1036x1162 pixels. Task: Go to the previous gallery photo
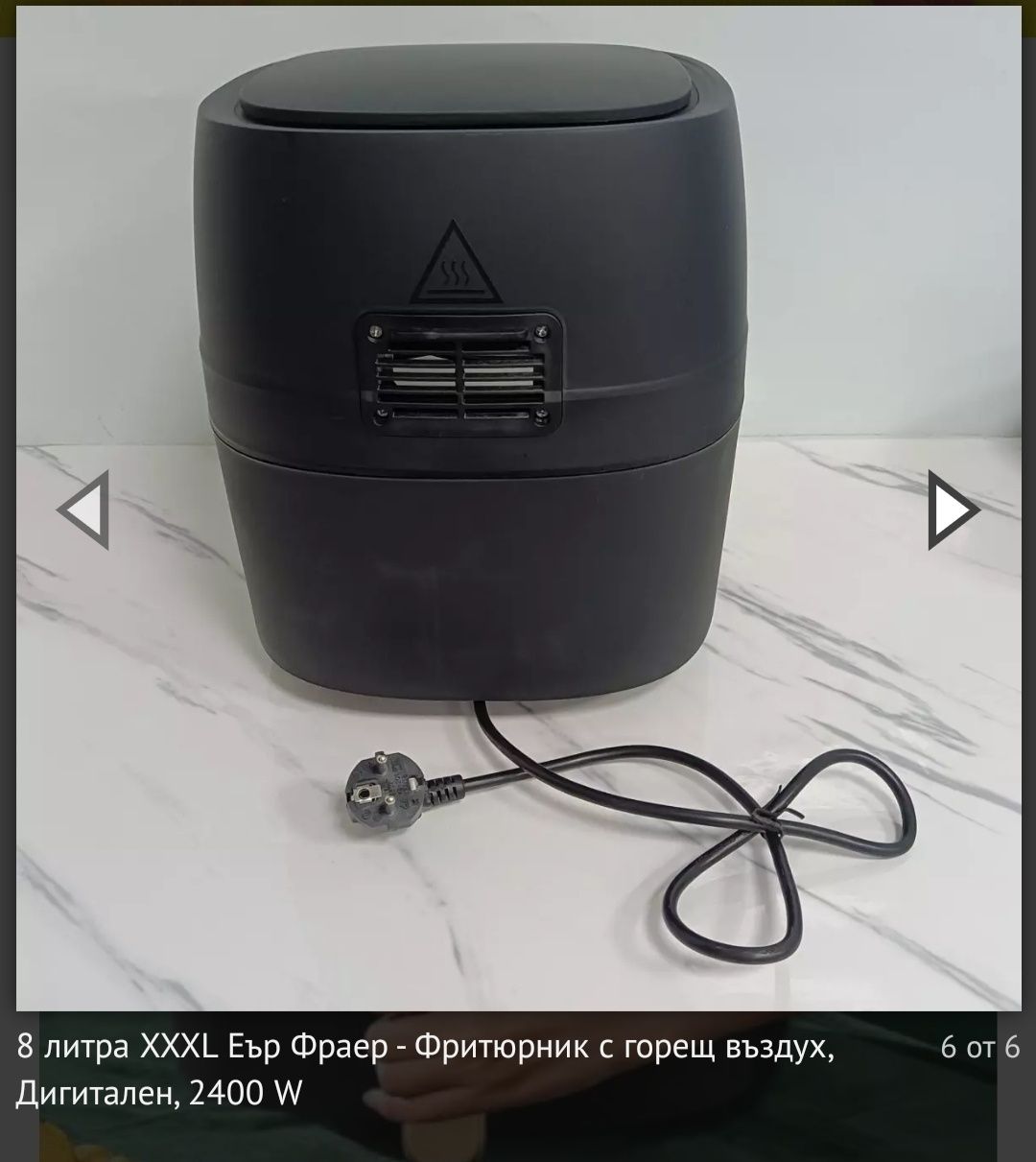click(x=83, y=510)
